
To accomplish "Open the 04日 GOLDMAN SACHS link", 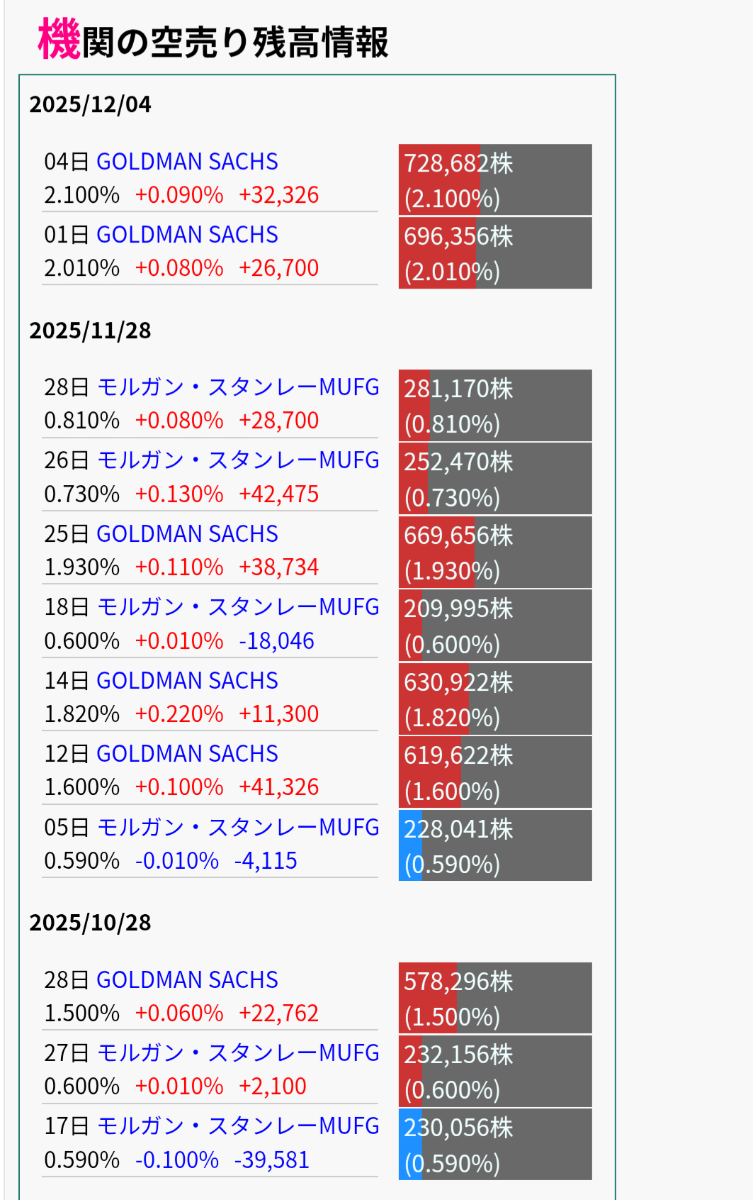I will [x=187, y=162].
